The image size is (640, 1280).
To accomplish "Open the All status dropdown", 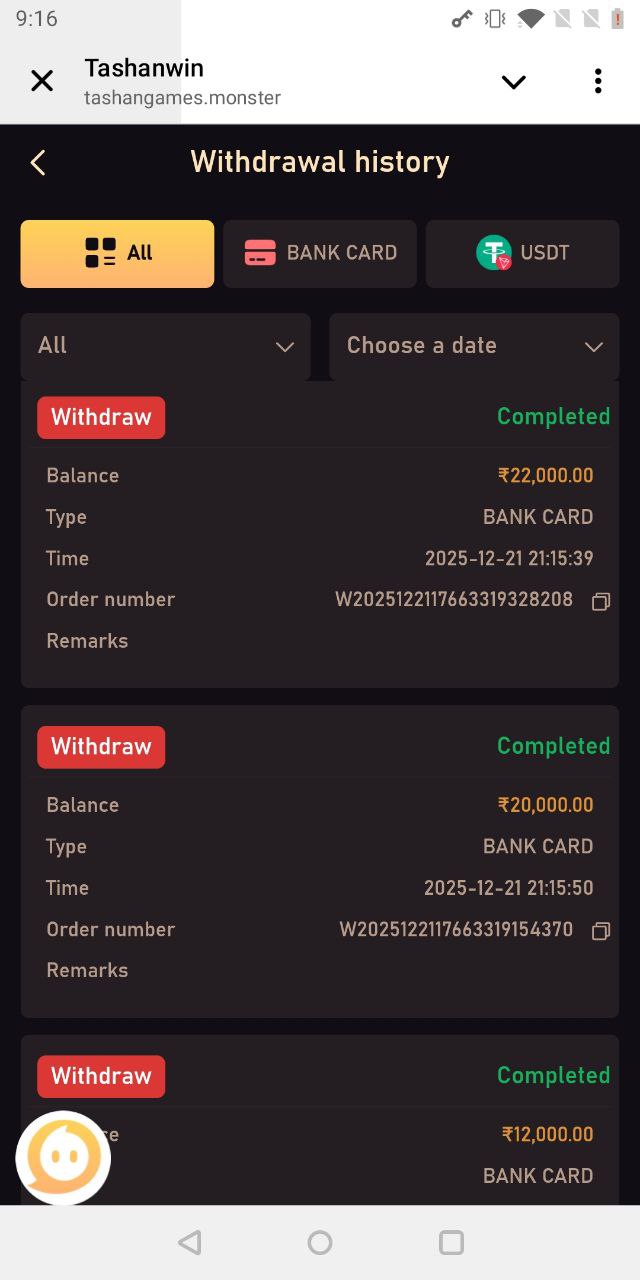I will [x=165, y=346].
